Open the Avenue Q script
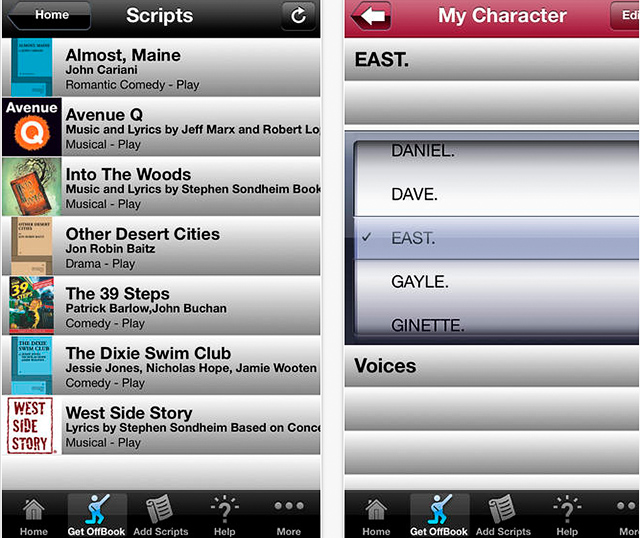The height and width of the screenshot is (538, 640). coord(160,128)
